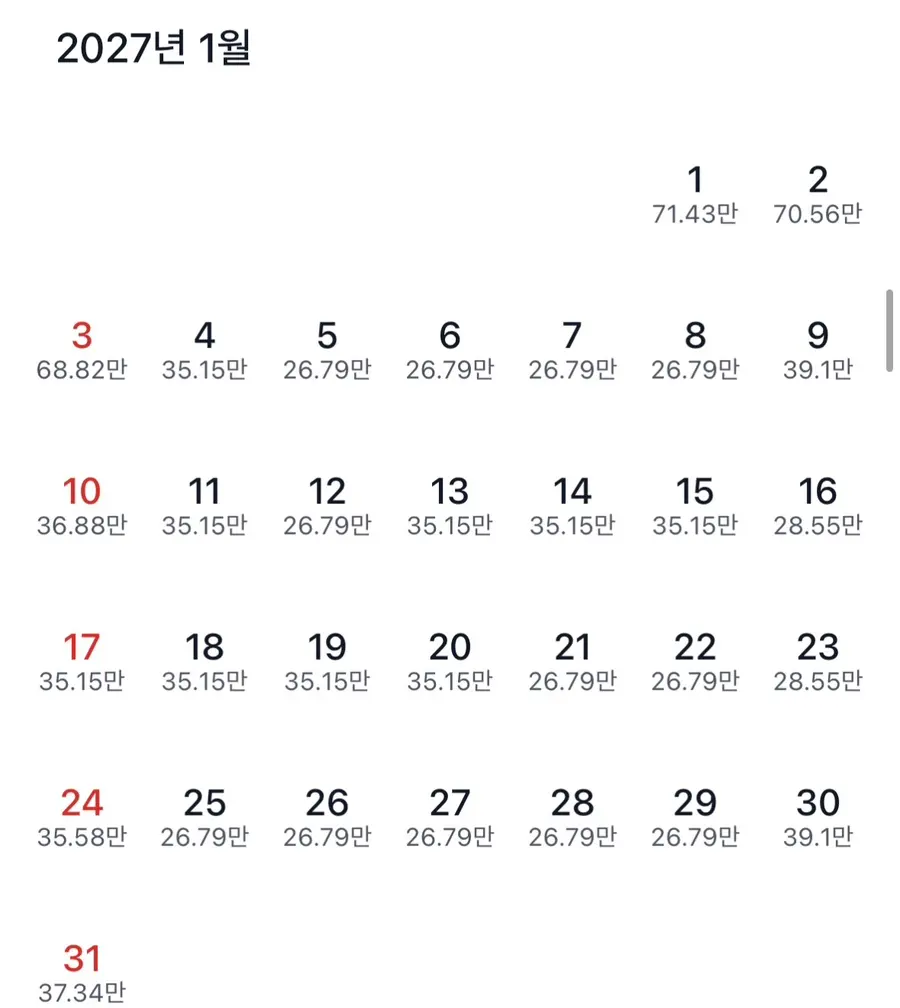Pick January 21 date

pyautogui.click(x=572, y=663)
